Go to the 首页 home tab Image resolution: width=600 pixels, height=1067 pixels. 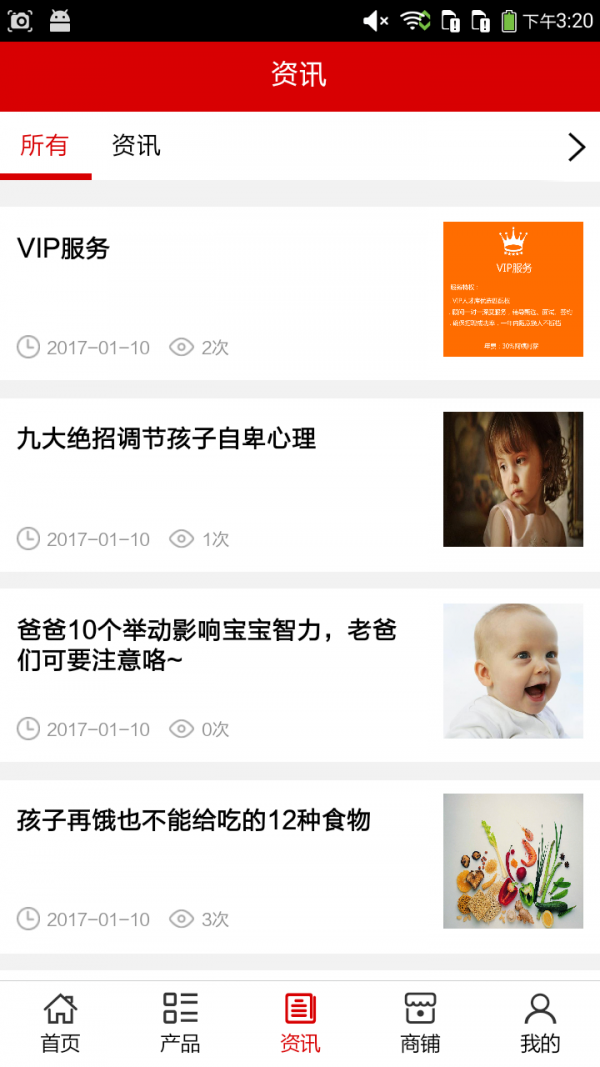point(60,1023)
